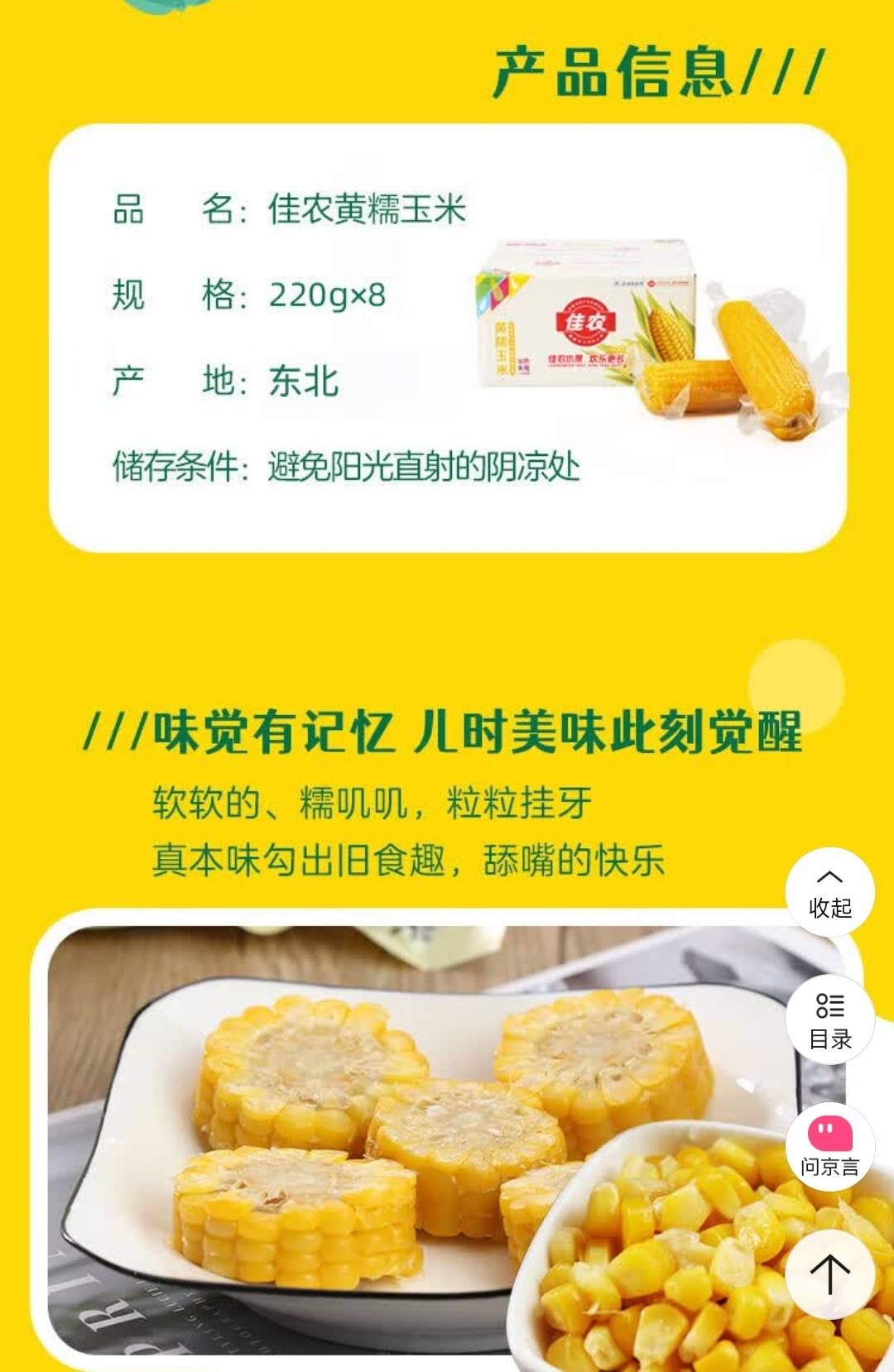Collapse the floating menu with 收起
This screenshot has height=1372, width=894.
click(x=829, y=893)
